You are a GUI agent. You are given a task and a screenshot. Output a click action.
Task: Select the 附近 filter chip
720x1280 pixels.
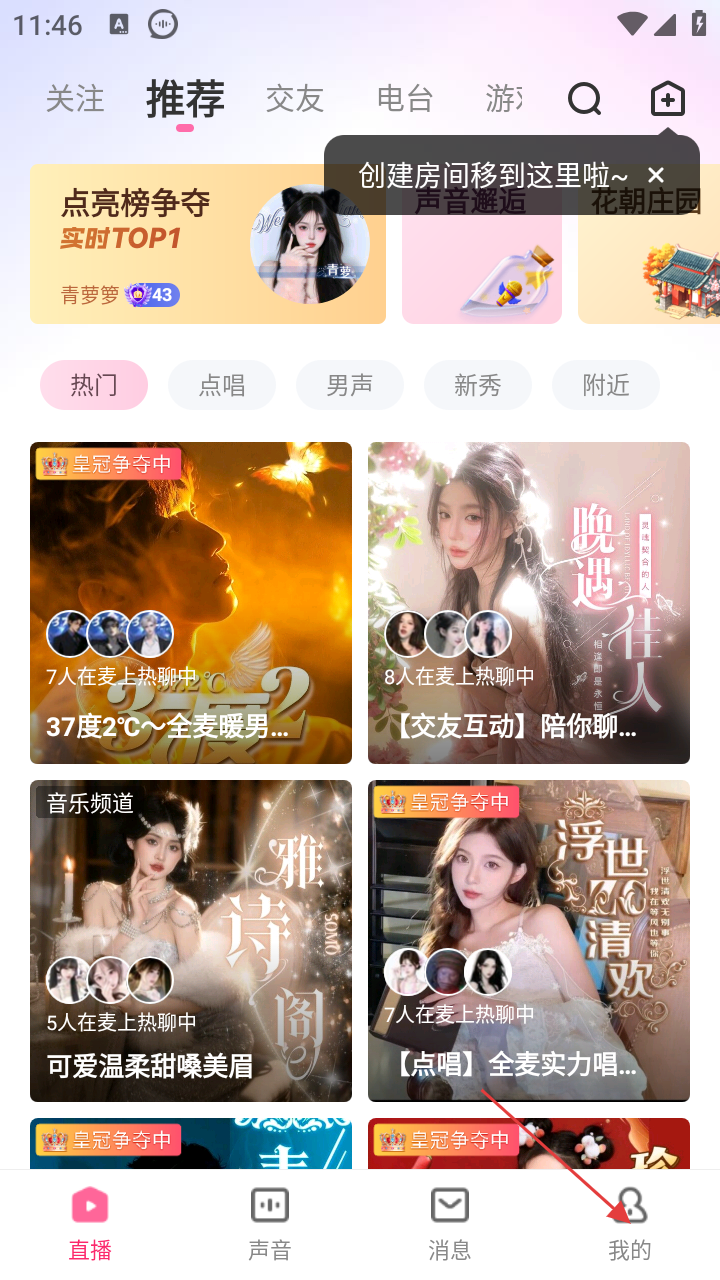click(606, 385)
